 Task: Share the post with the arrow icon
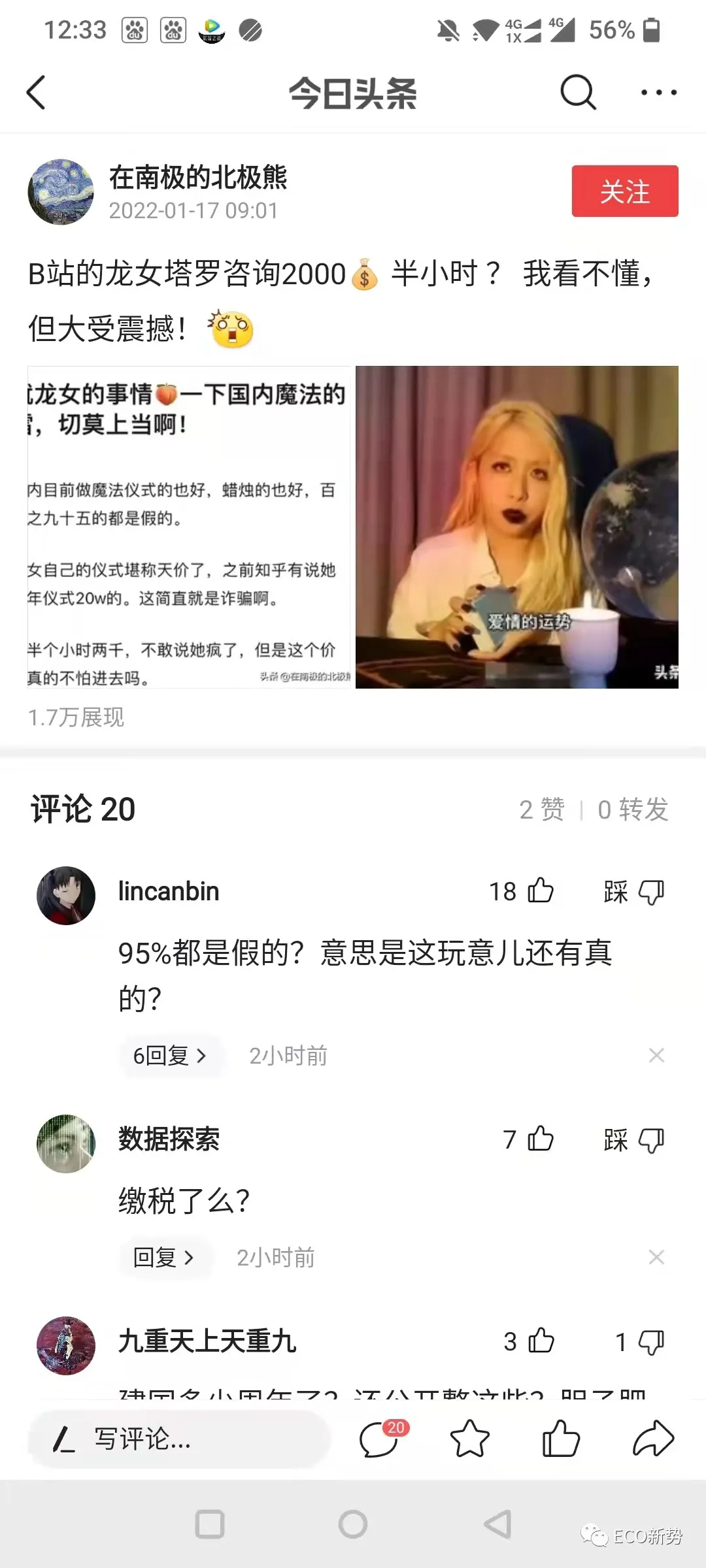point(653,1439)
